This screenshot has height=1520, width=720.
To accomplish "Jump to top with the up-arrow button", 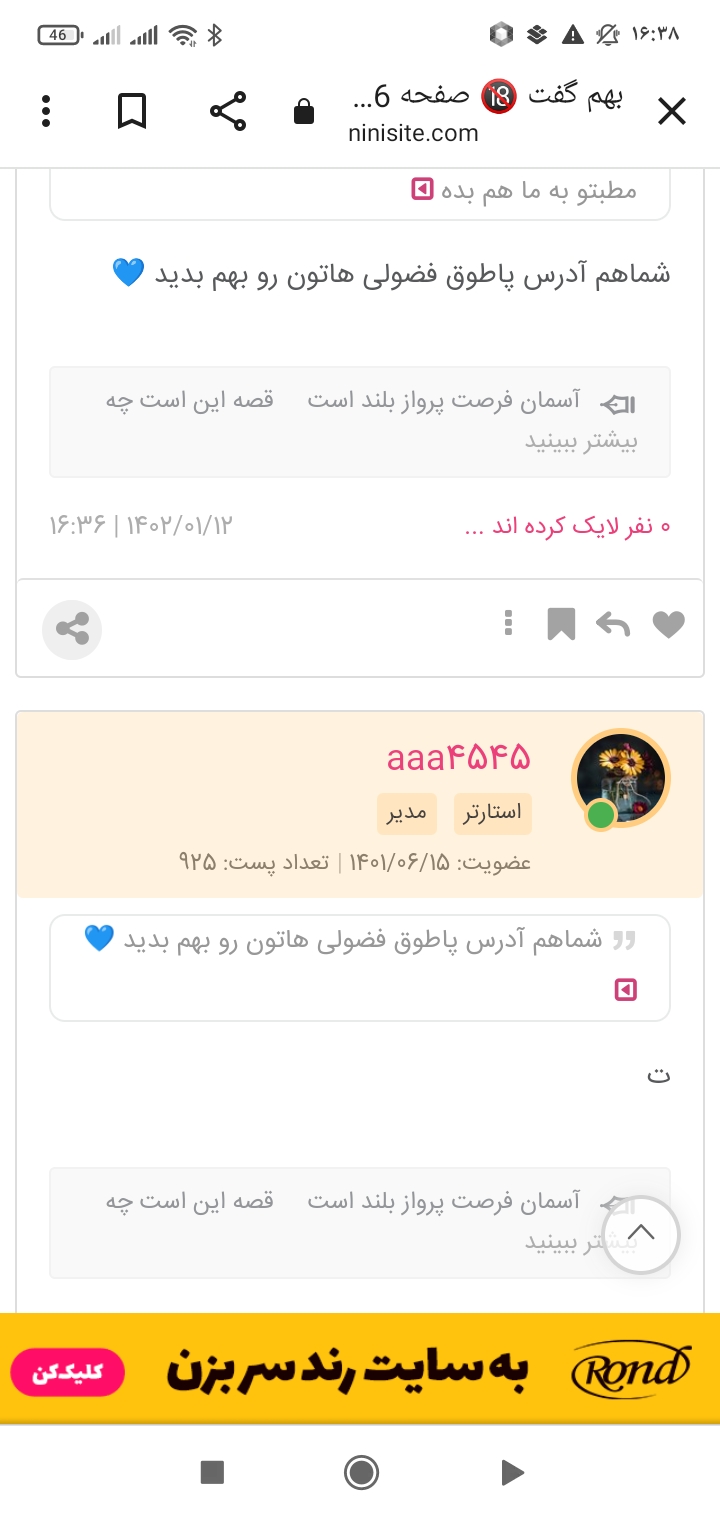I will tap(641, 1234).
